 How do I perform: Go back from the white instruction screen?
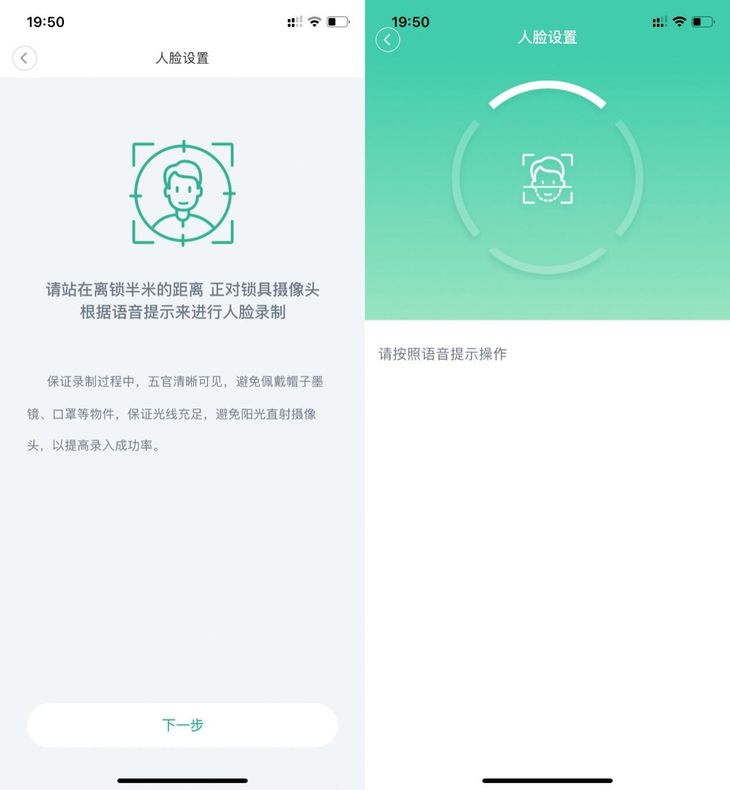point(25,58)
